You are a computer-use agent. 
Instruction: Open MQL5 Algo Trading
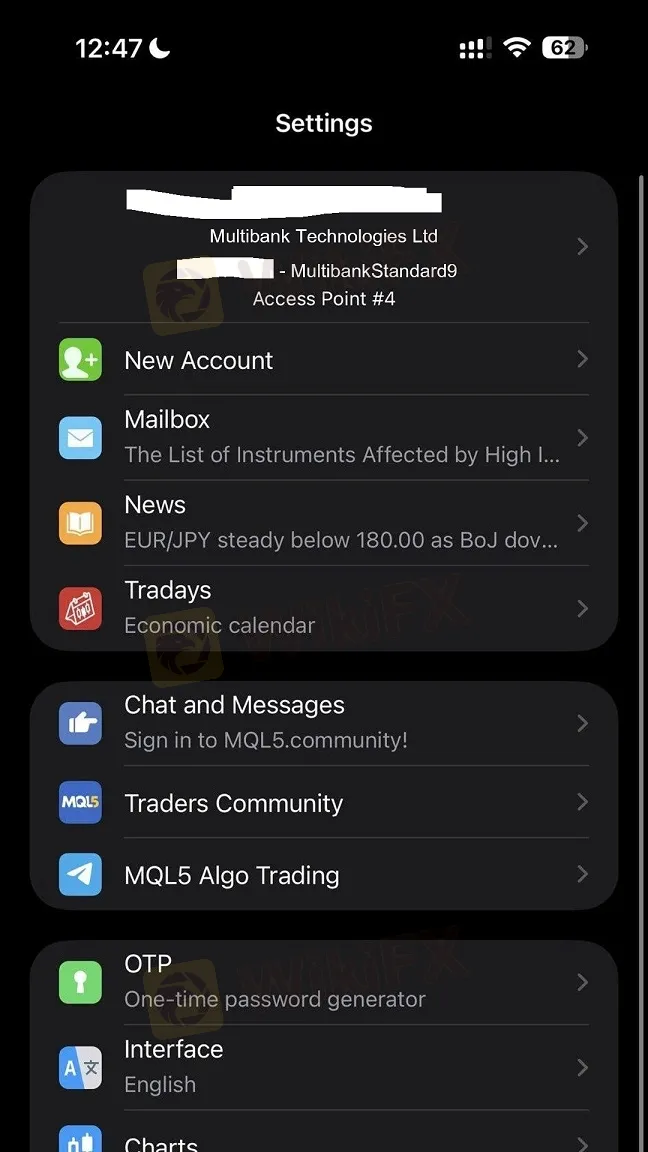coord(323,875)
